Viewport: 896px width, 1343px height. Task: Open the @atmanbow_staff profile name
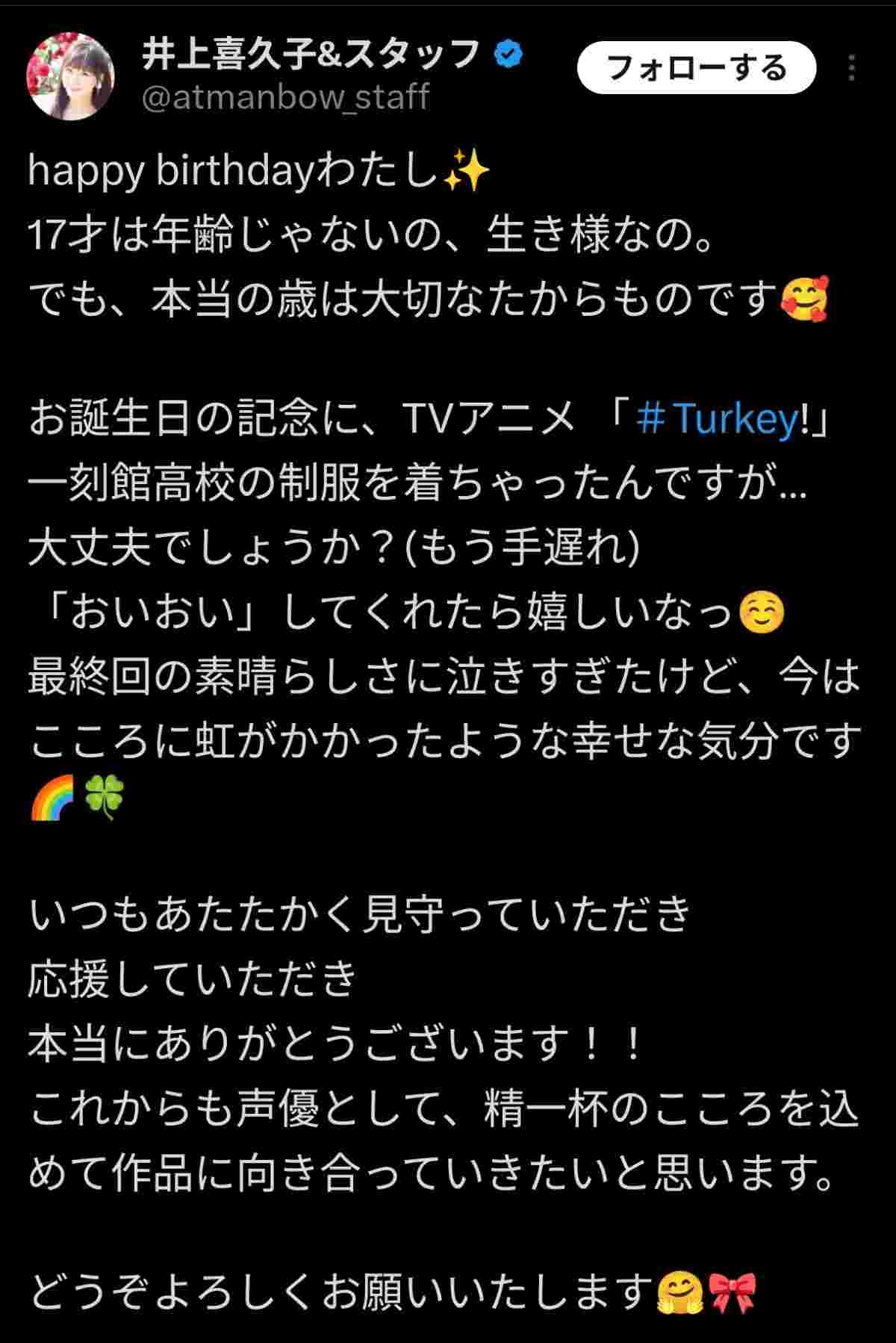point(285,98)
